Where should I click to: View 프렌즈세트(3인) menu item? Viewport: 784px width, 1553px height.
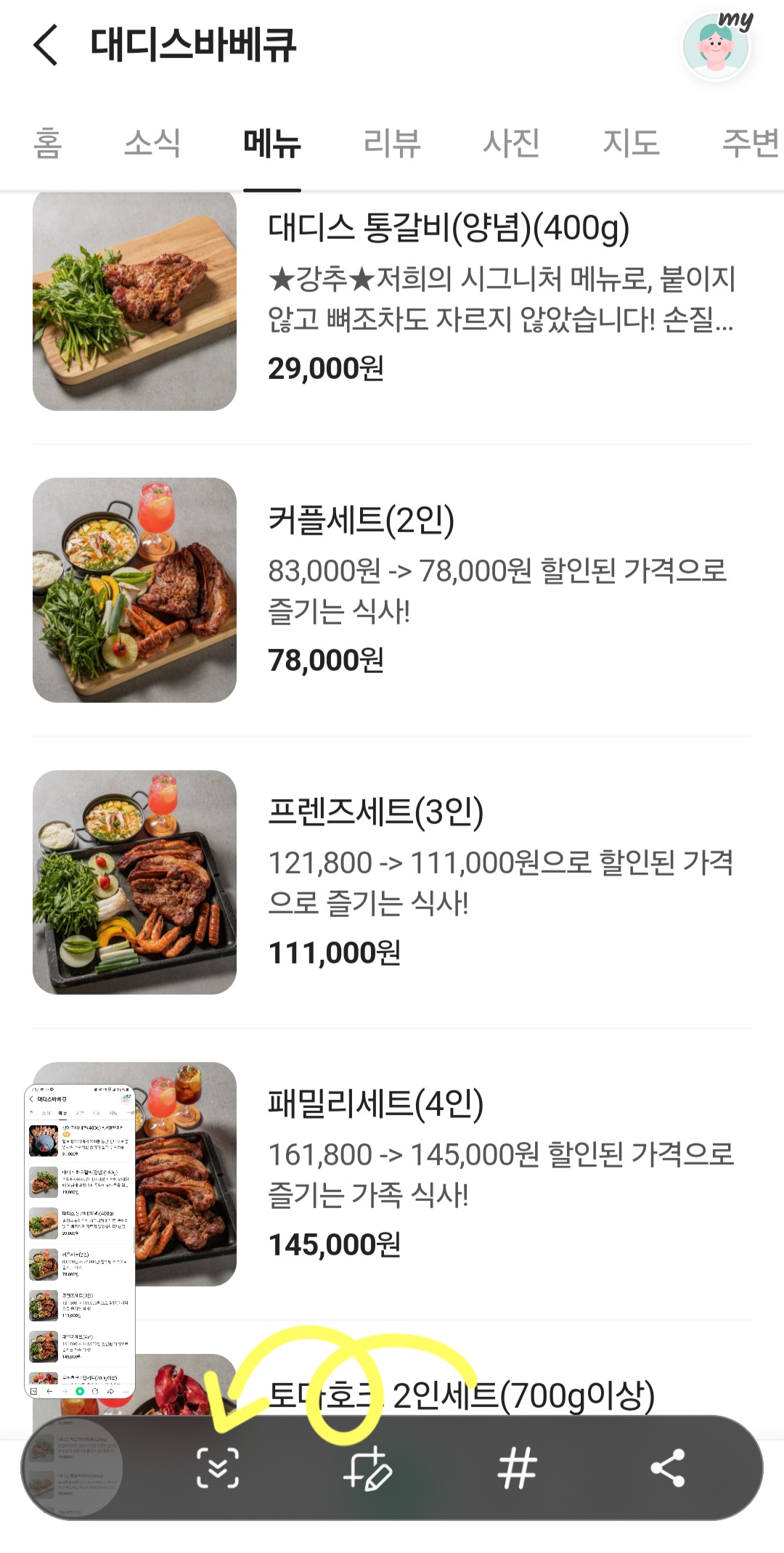point(375,812)
